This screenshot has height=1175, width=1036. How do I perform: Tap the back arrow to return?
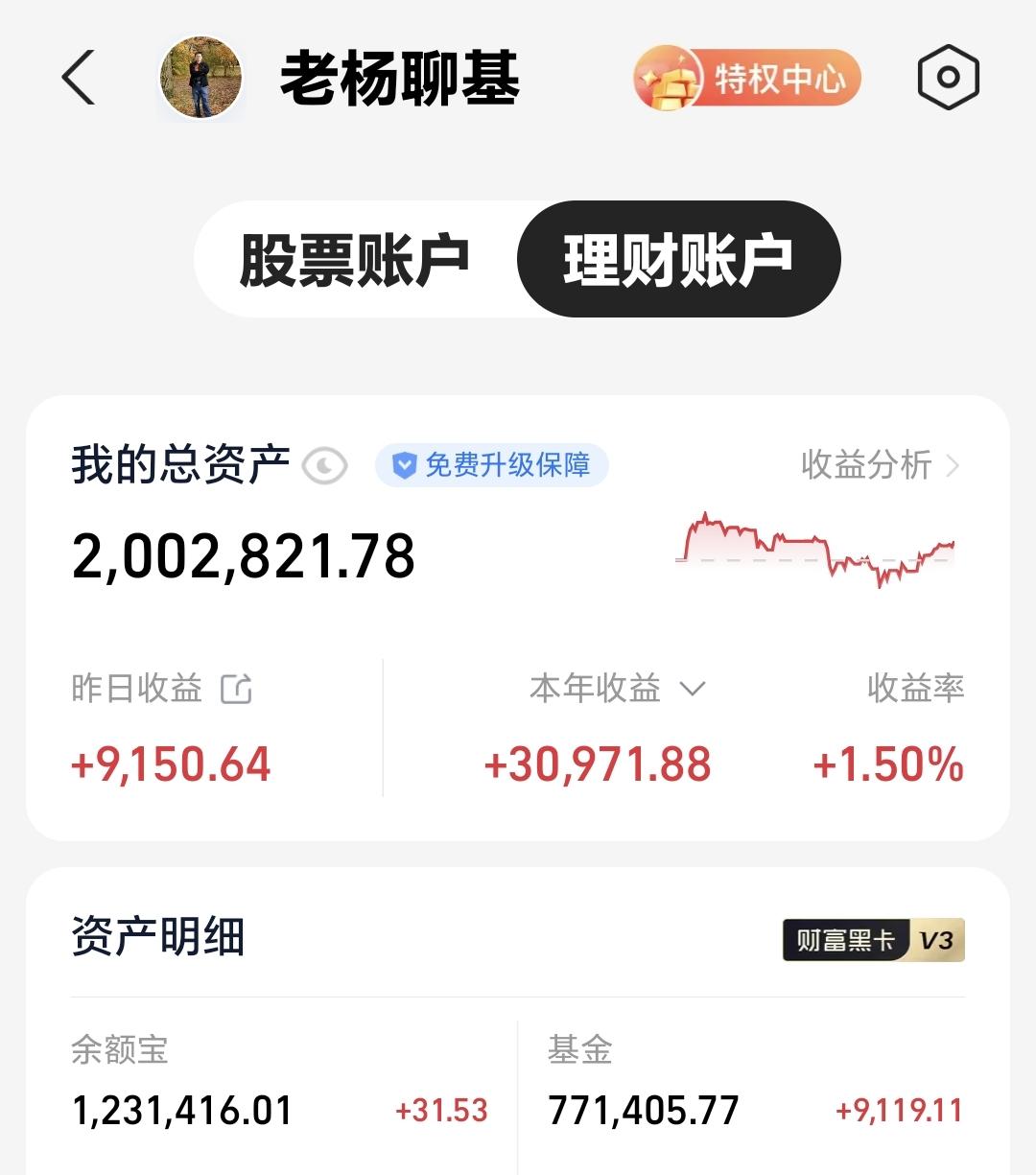click(x=79, y=79)
